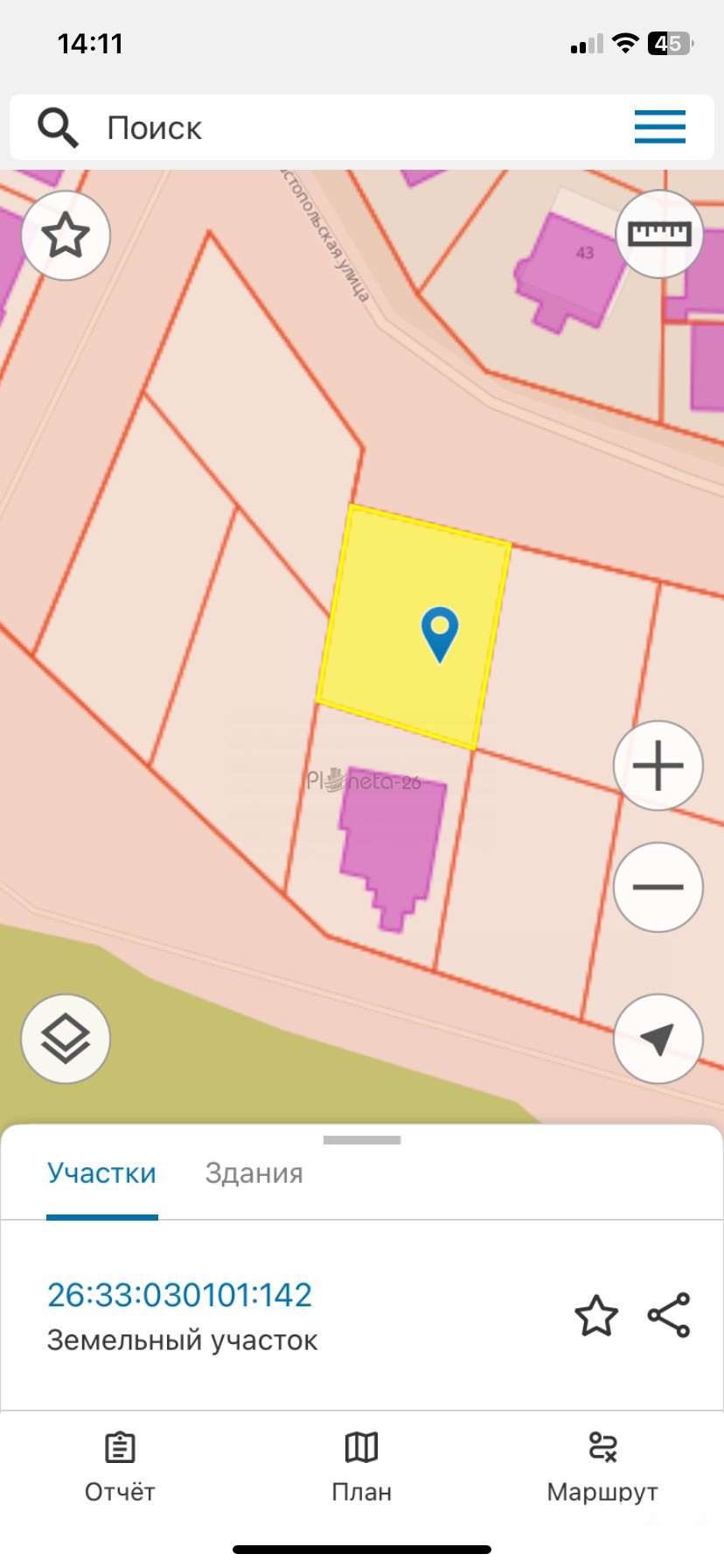The image size is (724, 1568).
Task: Center map on my location
Action: point(658,1039)
